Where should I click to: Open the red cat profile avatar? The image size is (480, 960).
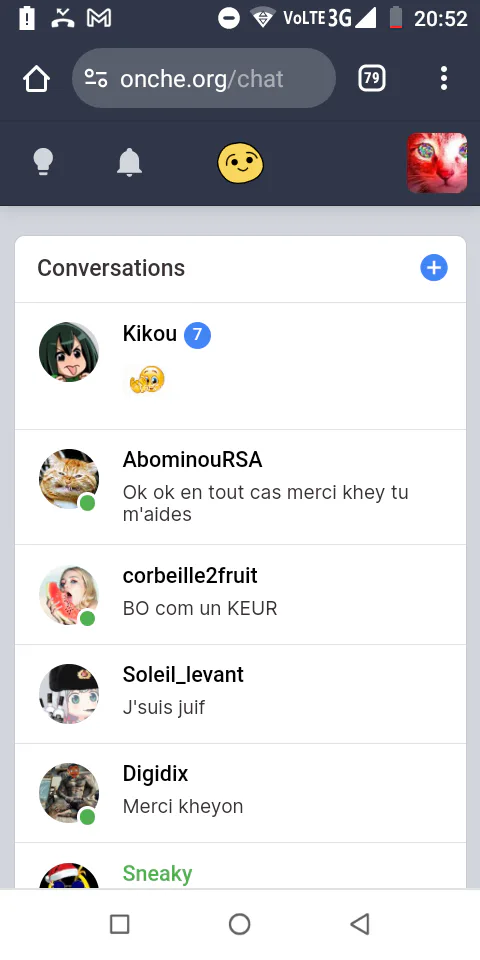[437, 163]
